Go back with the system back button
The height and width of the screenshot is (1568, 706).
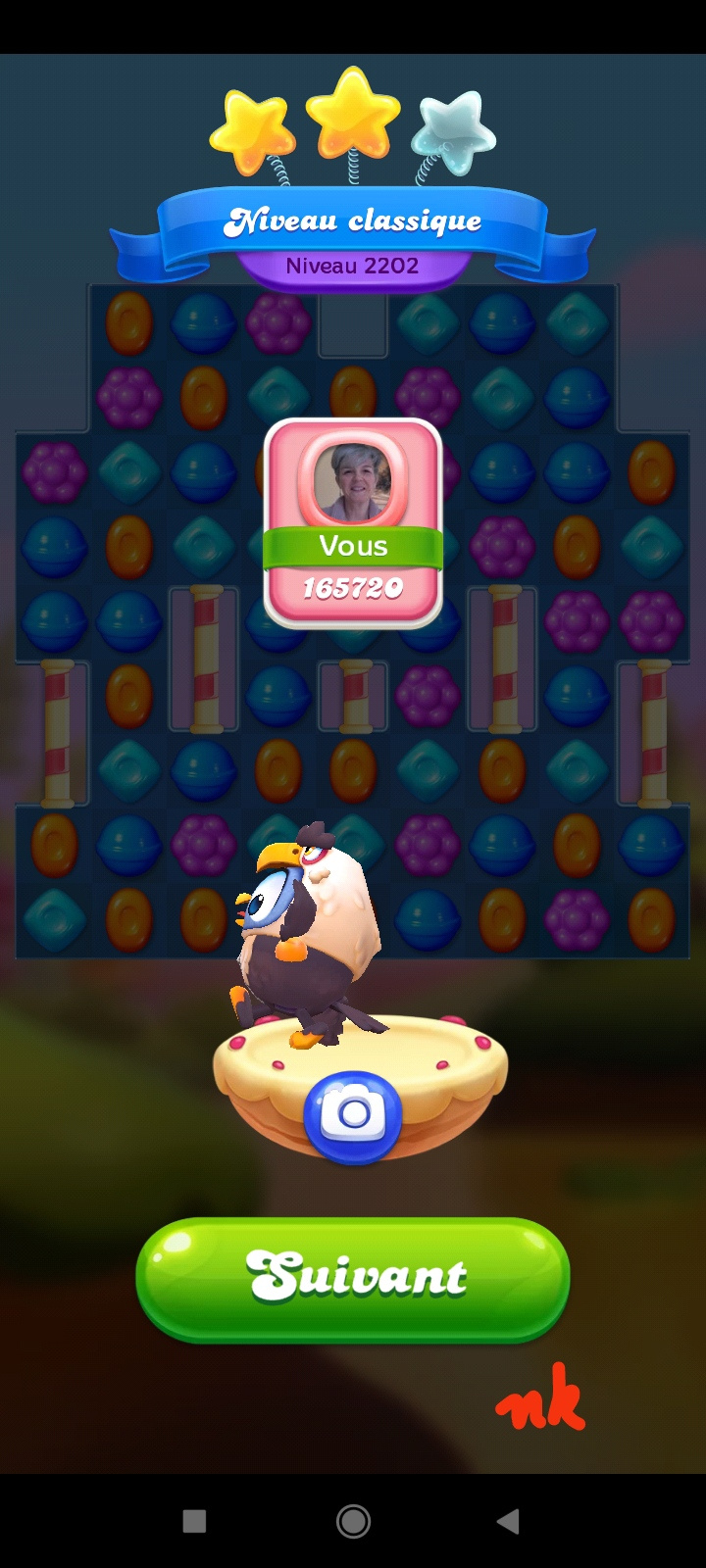click(508, 1521)
